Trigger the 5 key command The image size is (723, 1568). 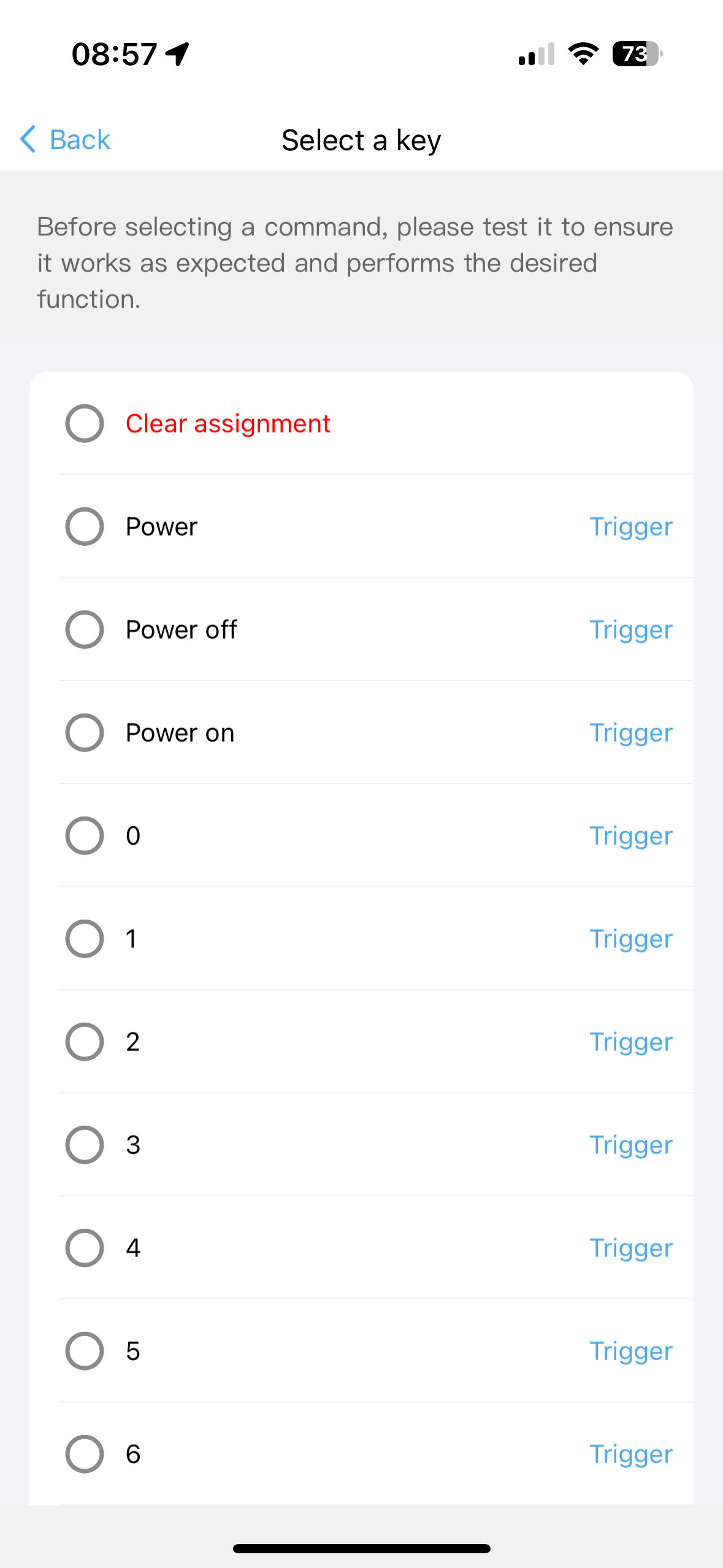tap(630, 1351)
